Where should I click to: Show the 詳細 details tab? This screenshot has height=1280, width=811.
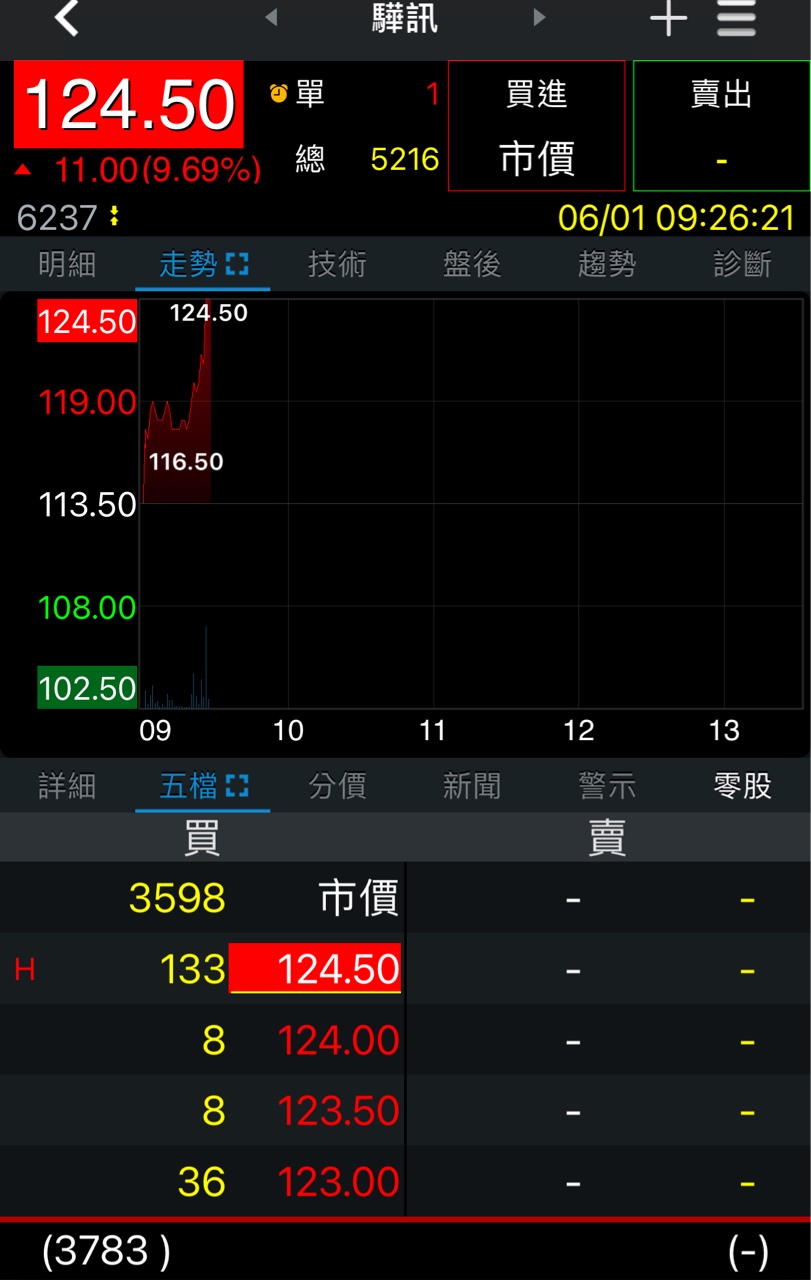tap(67, 786)
